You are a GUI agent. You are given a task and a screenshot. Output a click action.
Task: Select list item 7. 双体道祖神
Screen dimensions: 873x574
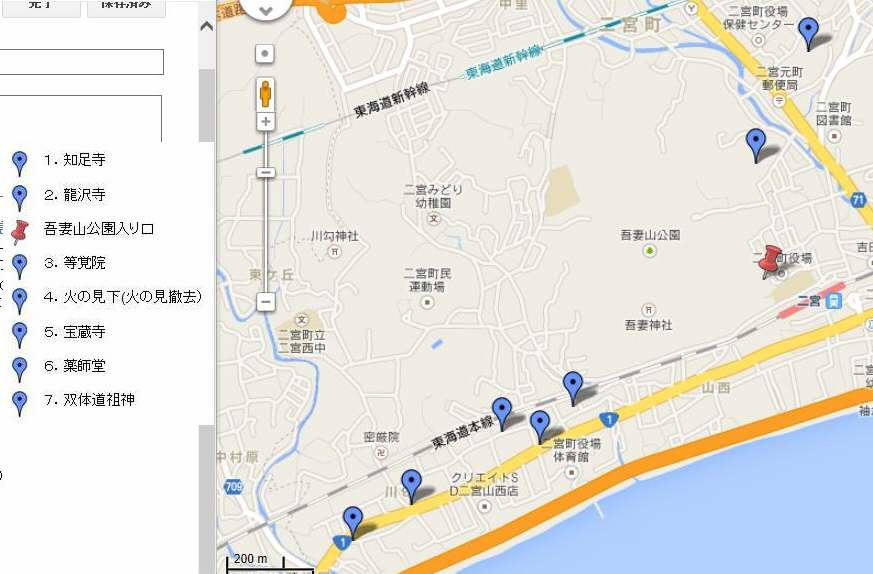click(88, 400)
